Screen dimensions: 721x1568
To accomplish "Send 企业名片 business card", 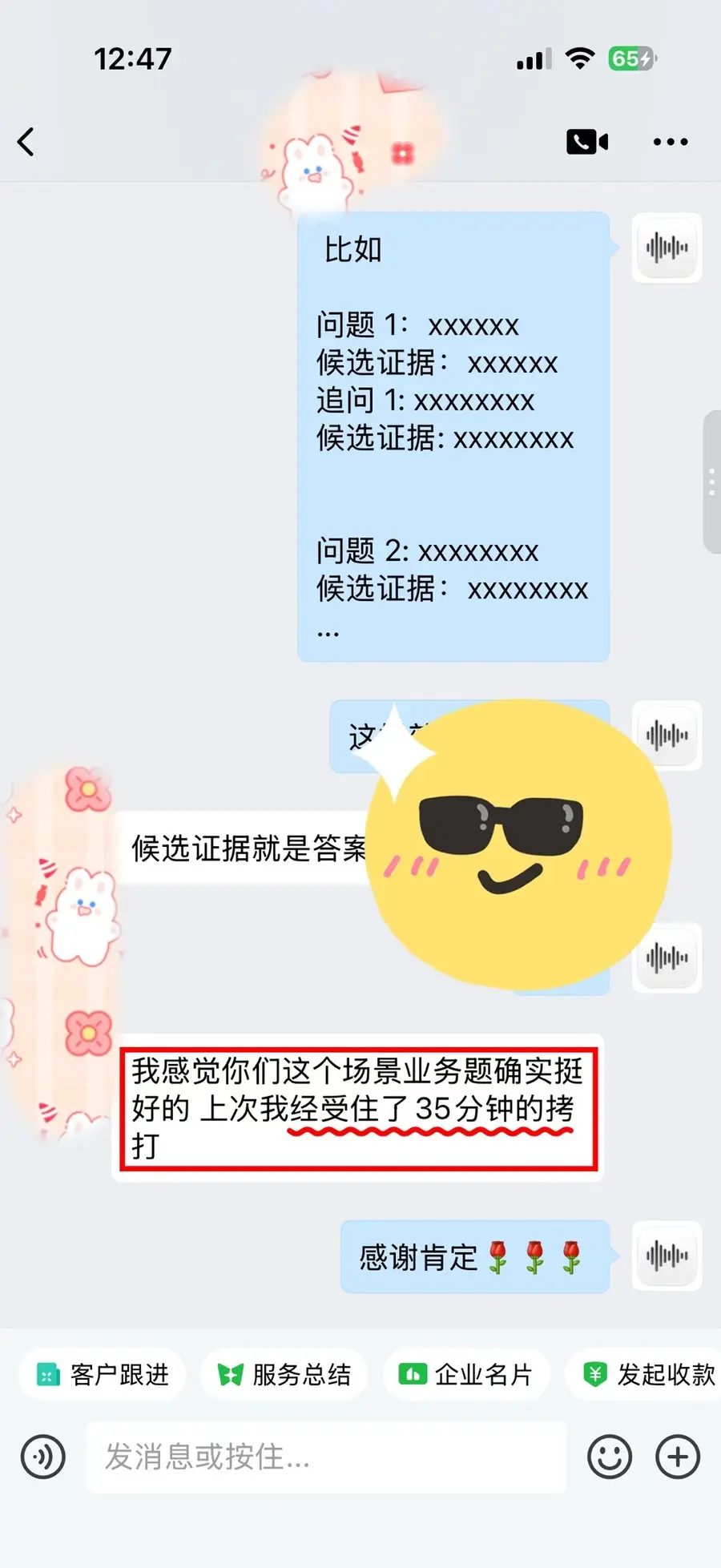I will (x=466, y=1375).
